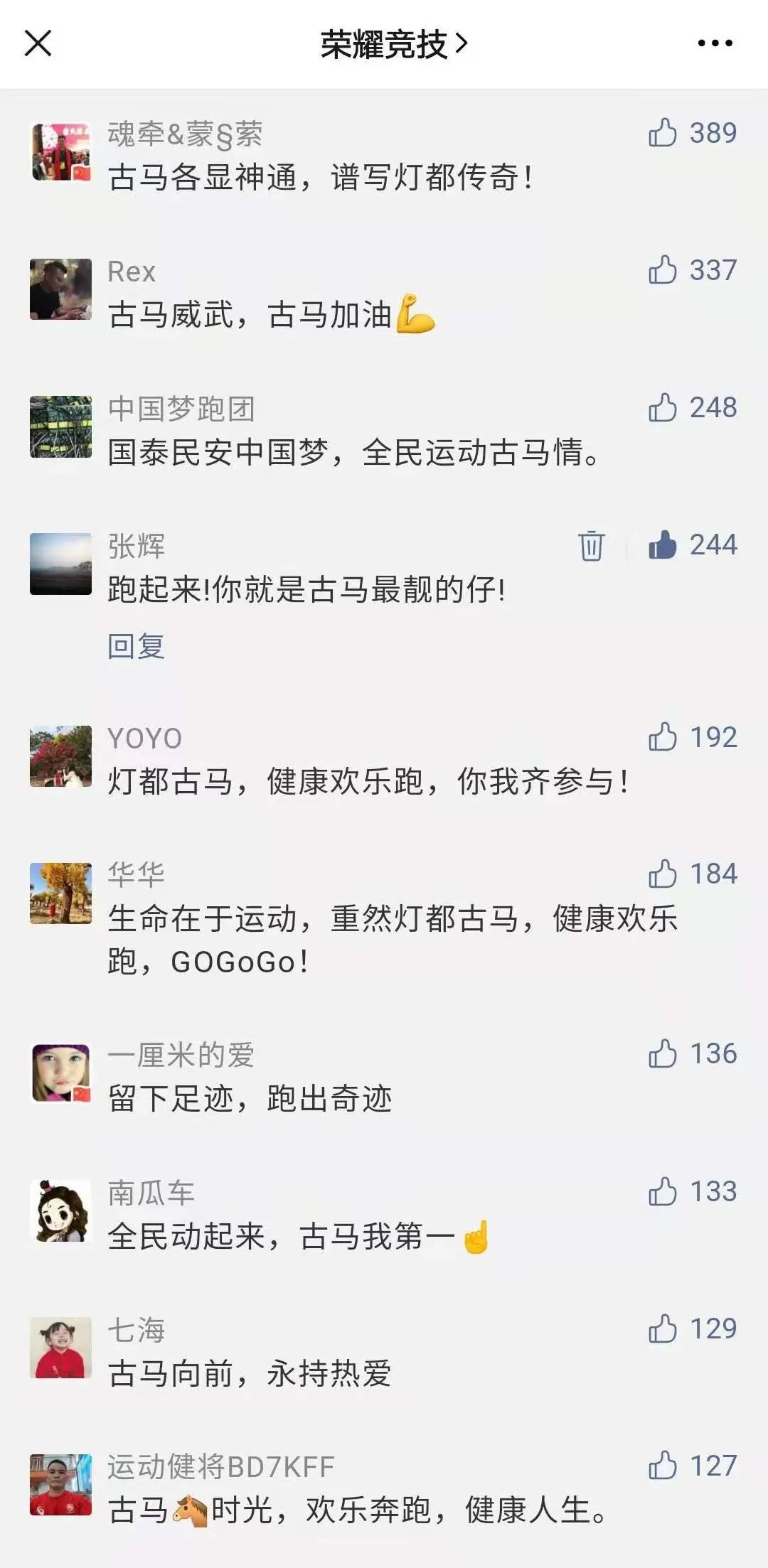Like the comment by 魂牵&蒙§萦
The width and height of the screenshot is (768, 1568).
tap(663, 133)
